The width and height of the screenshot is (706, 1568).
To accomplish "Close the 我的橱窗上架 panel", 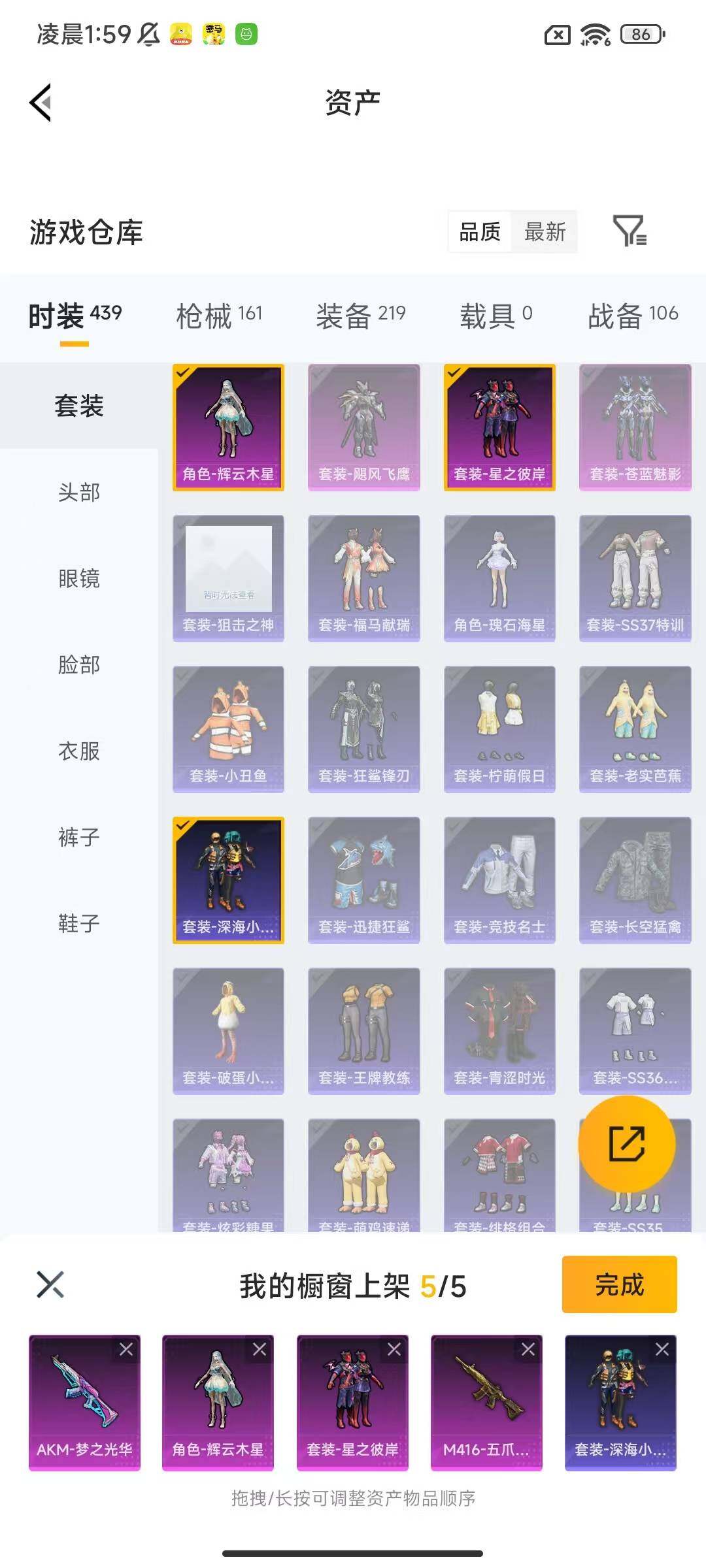I will (50, 1284).
